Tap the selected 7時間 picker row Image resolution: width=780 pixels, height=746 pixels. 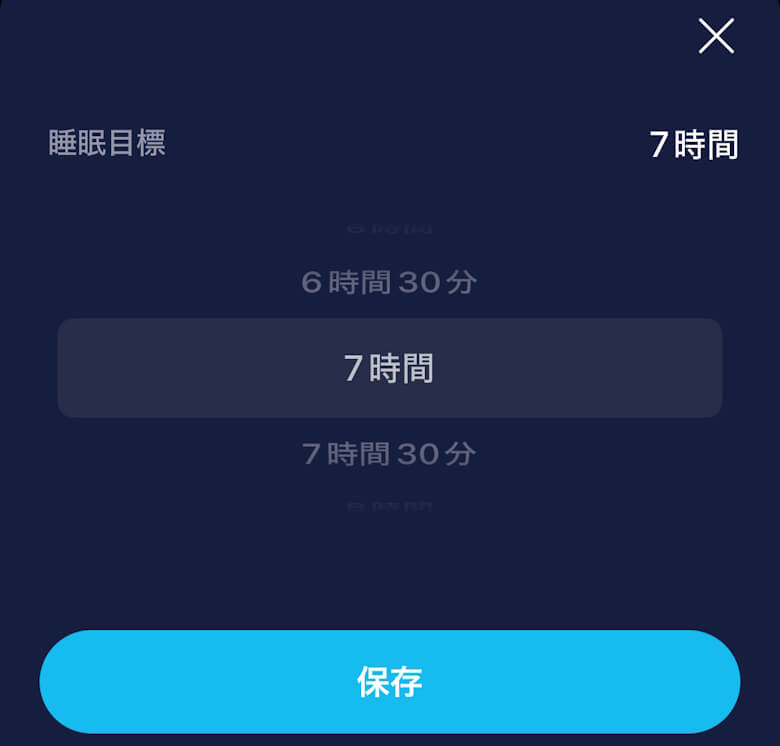[389, 368]
